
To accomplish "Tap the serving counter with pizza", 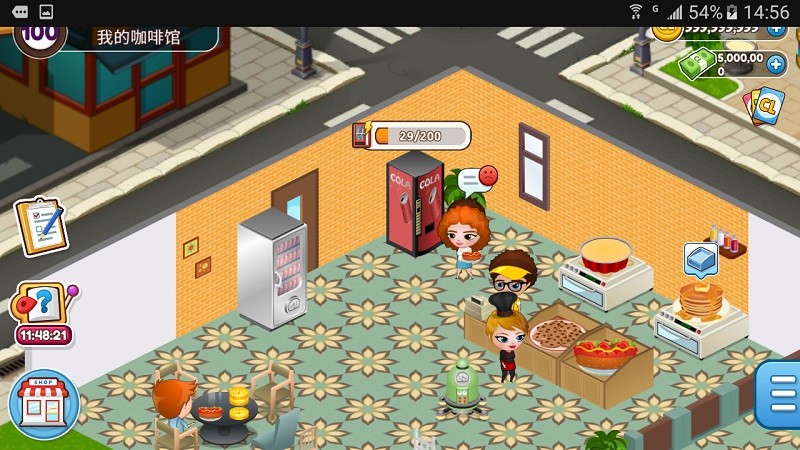I will coord(558,338).
